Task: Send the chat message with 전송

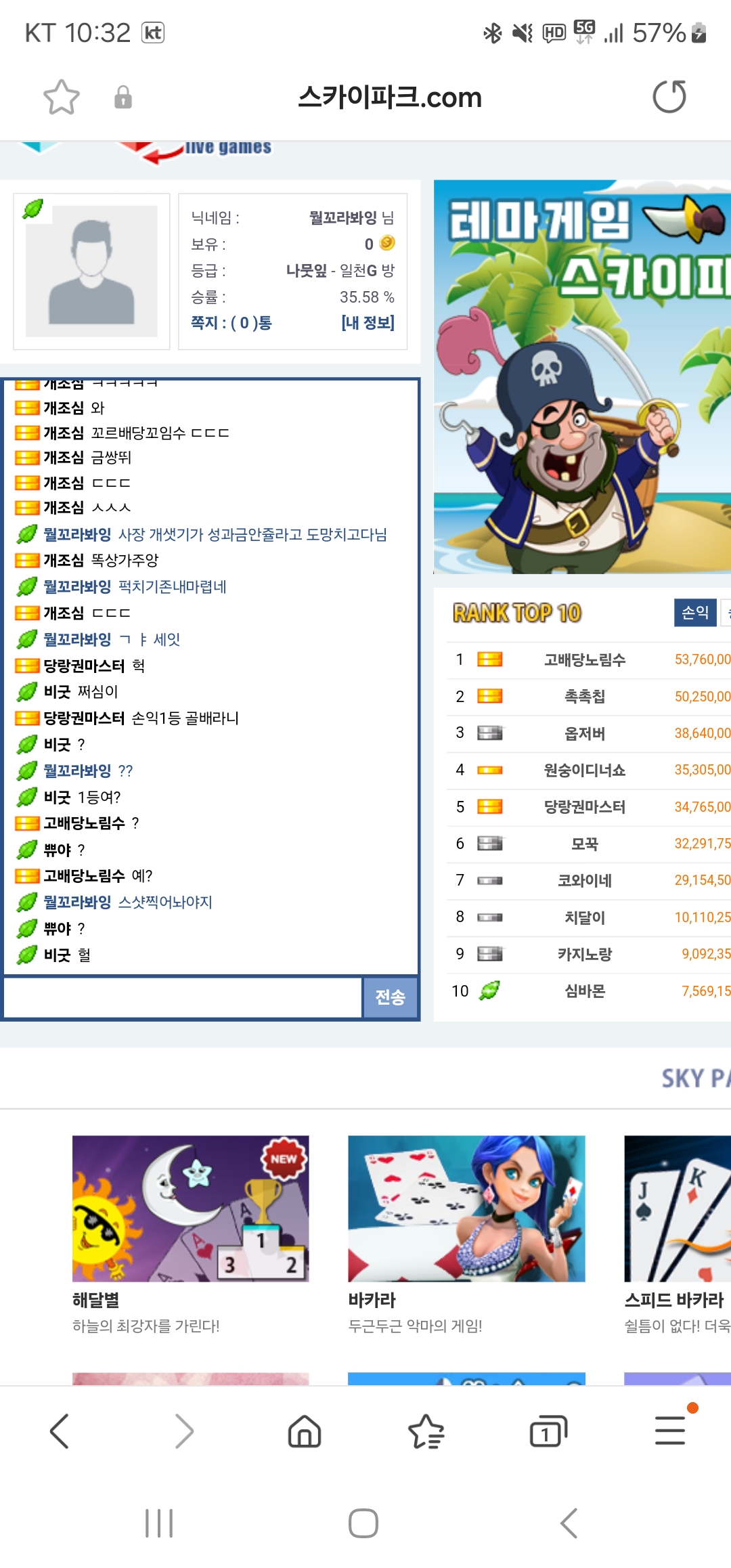Action: click(x=390, y=997)
